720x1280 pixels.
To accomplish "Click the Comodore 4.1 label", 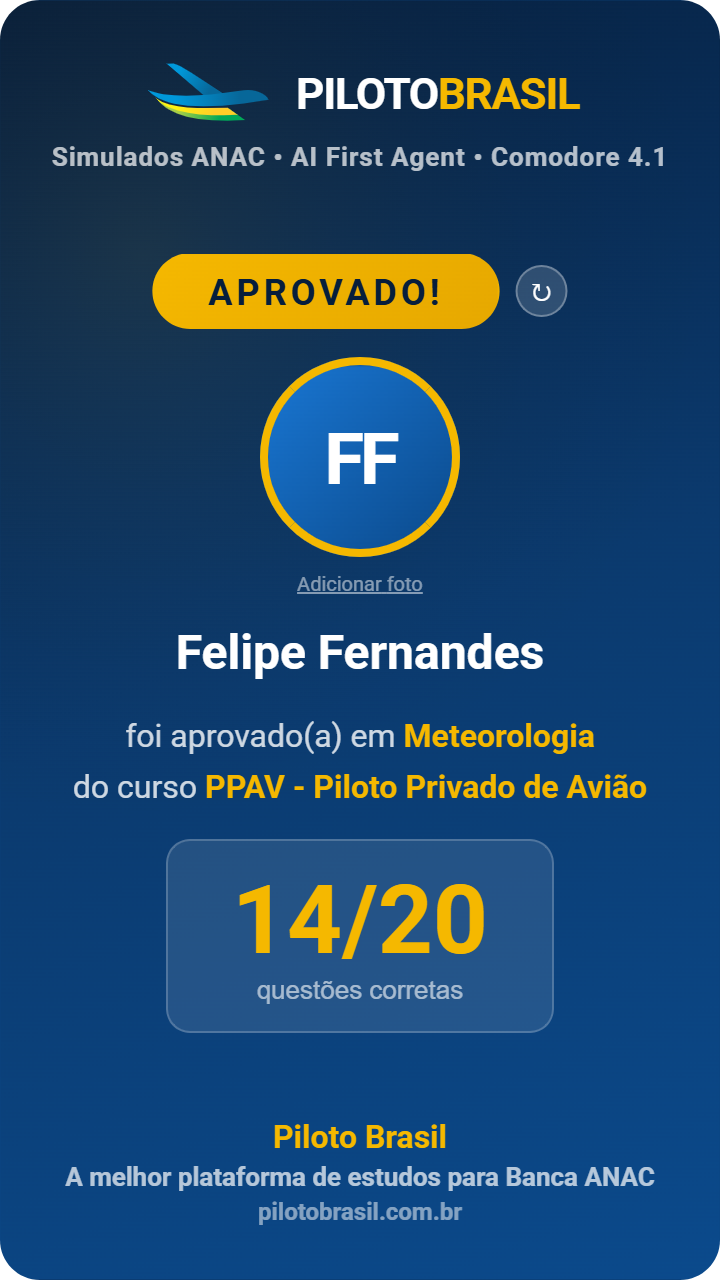I will tap(582, 157).
